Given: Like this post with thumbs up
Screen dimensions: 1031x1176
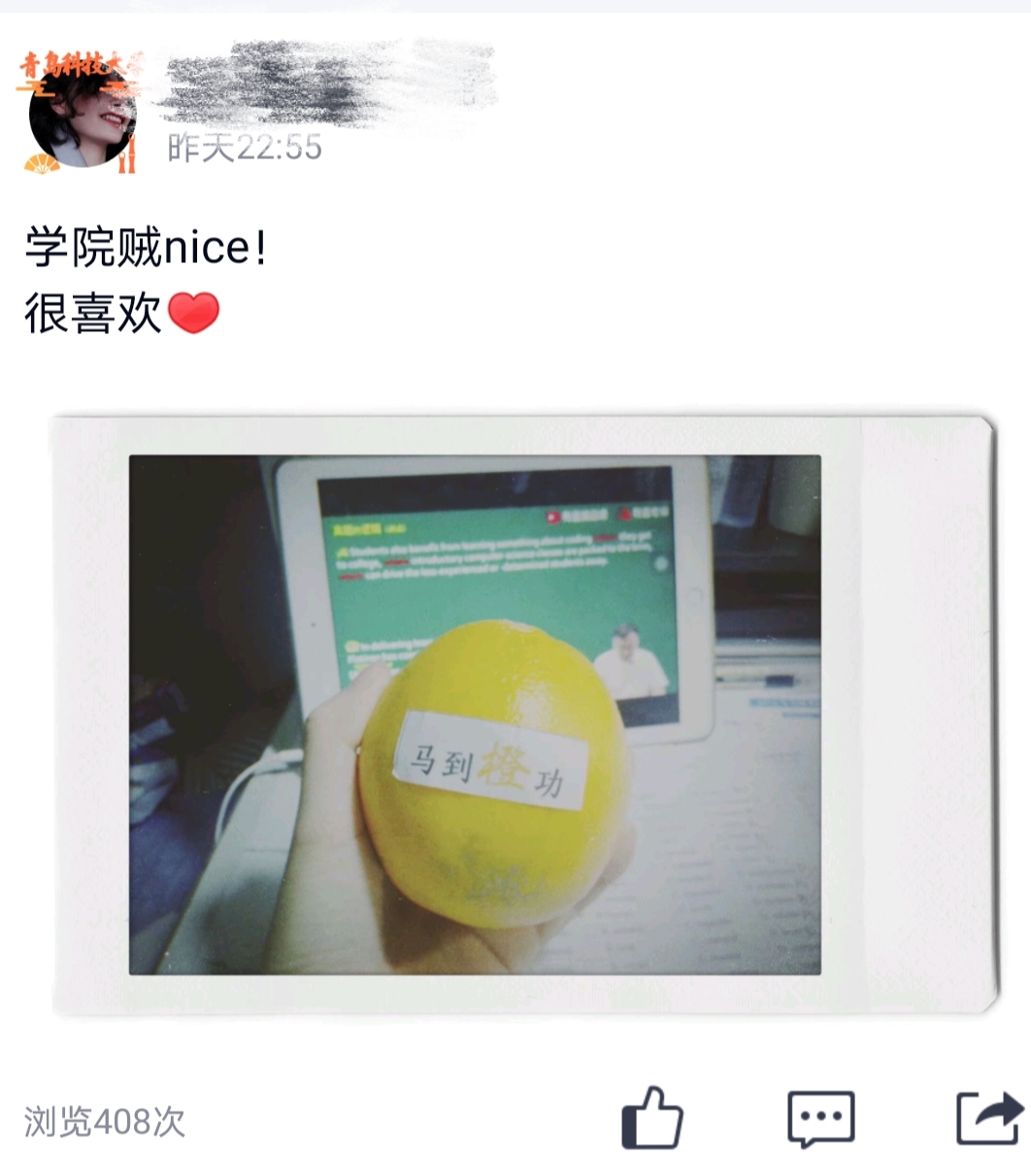Looking at the screenshot, I should [x=651, y=1119].
